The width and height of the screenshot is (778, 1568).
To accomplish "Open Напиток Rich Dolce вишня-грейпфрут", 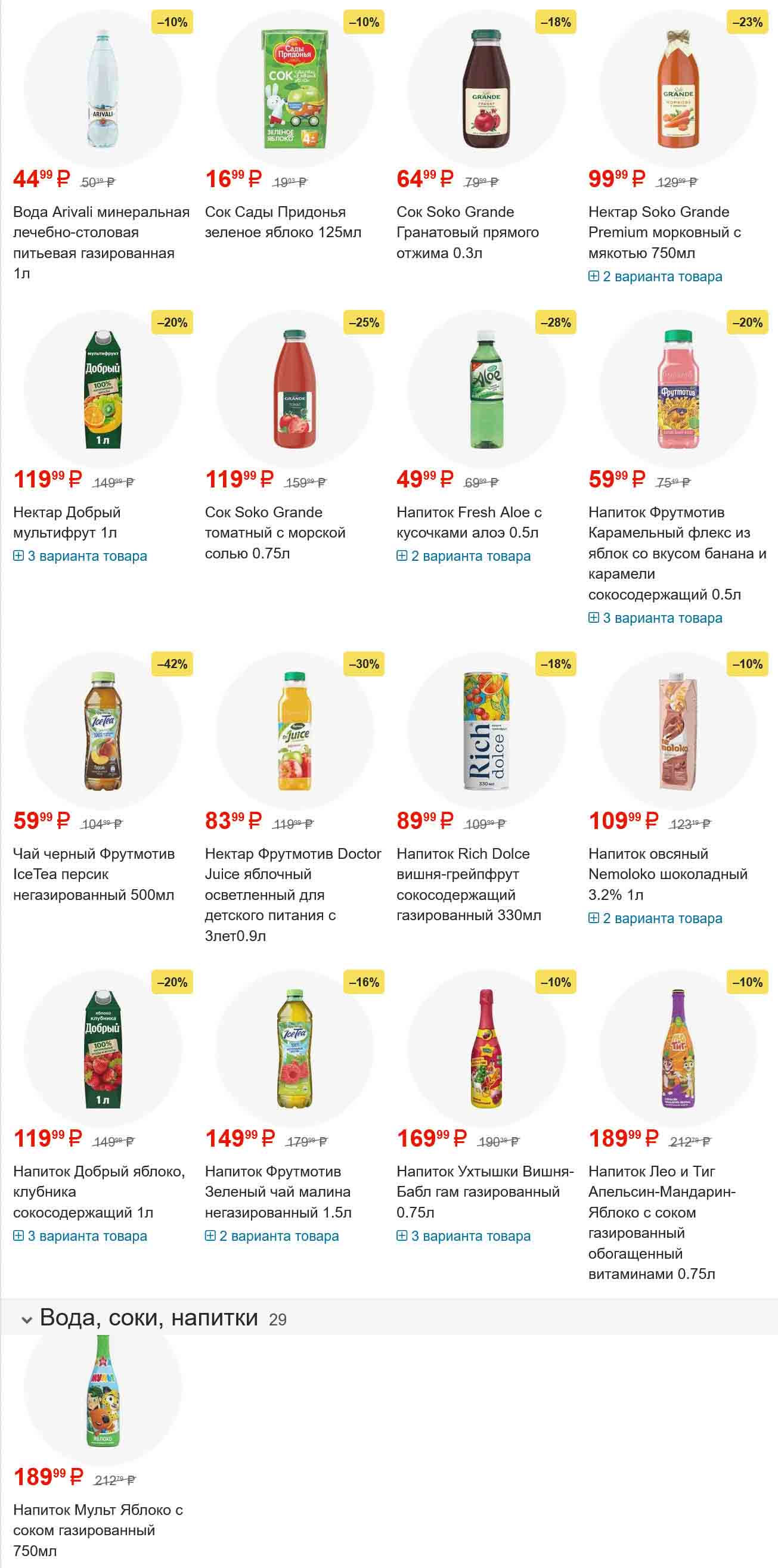I will [468, 884].
